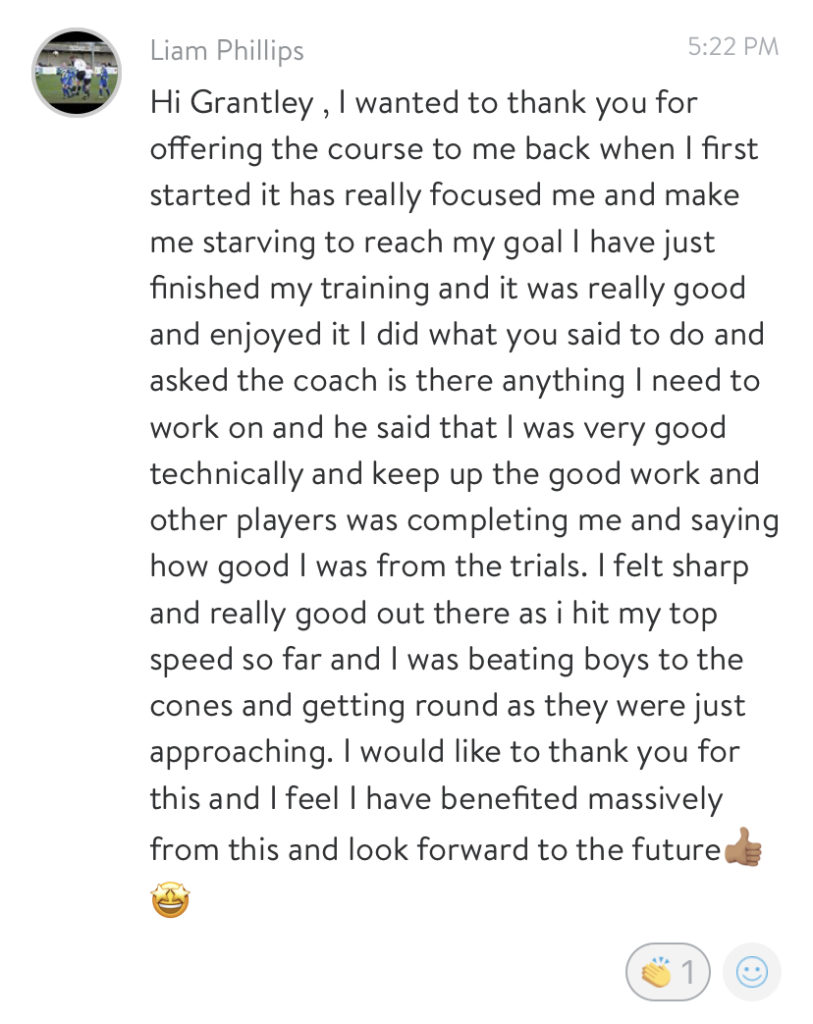The height and width of the screenshot is (1024, 813).
Task: Add a new emoji reaction
Action: [x=751, y=972]
